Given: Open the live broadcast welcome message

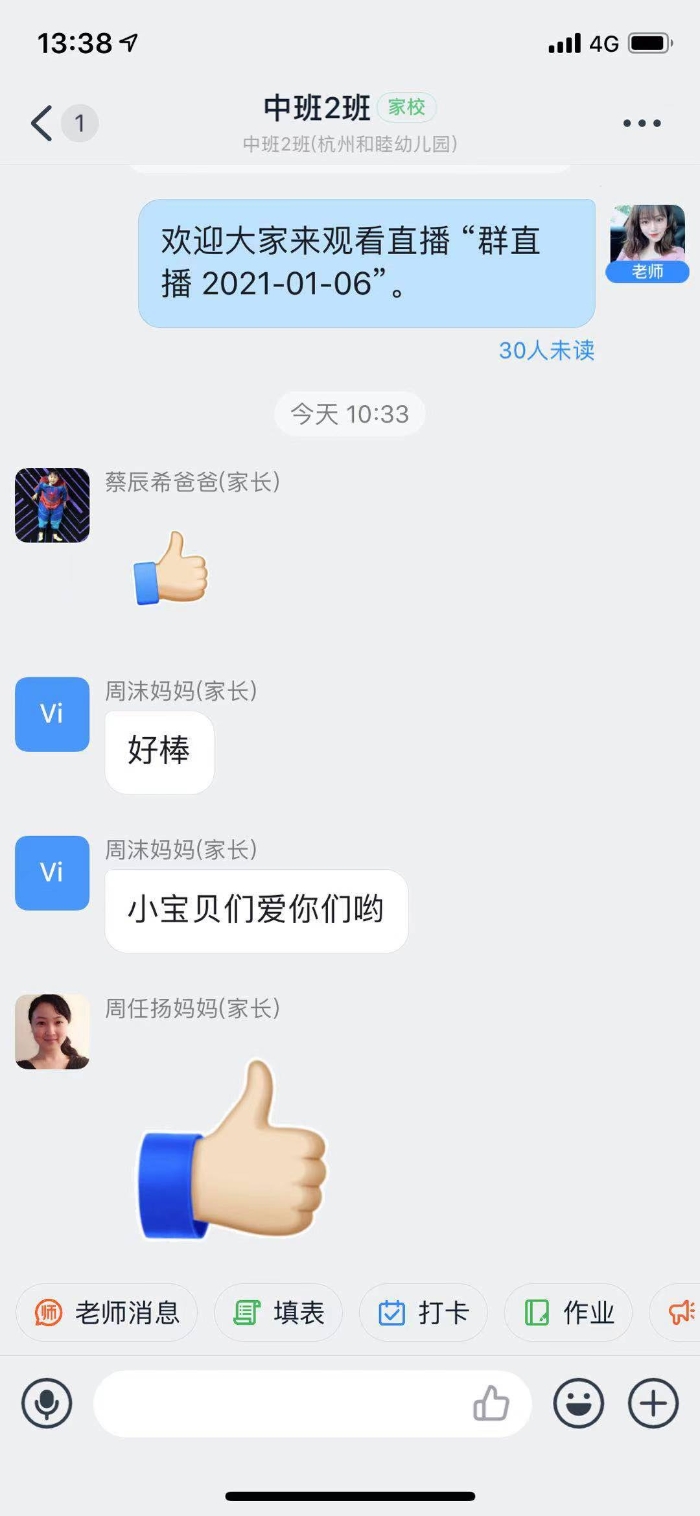Looking at the screenshot, I should click(366, 263).
